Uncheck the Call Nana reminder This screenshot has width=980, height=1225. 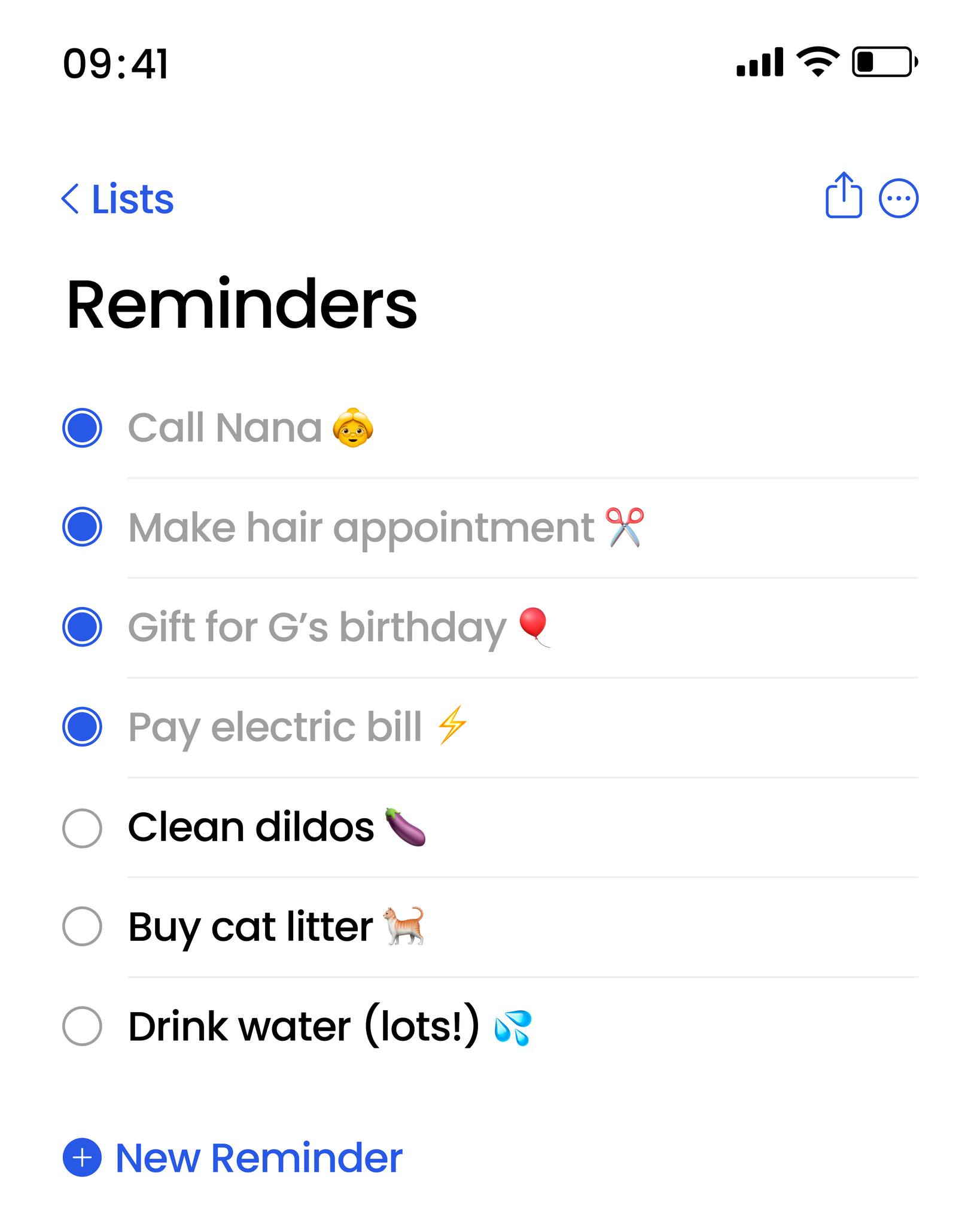tap(82, 428)
